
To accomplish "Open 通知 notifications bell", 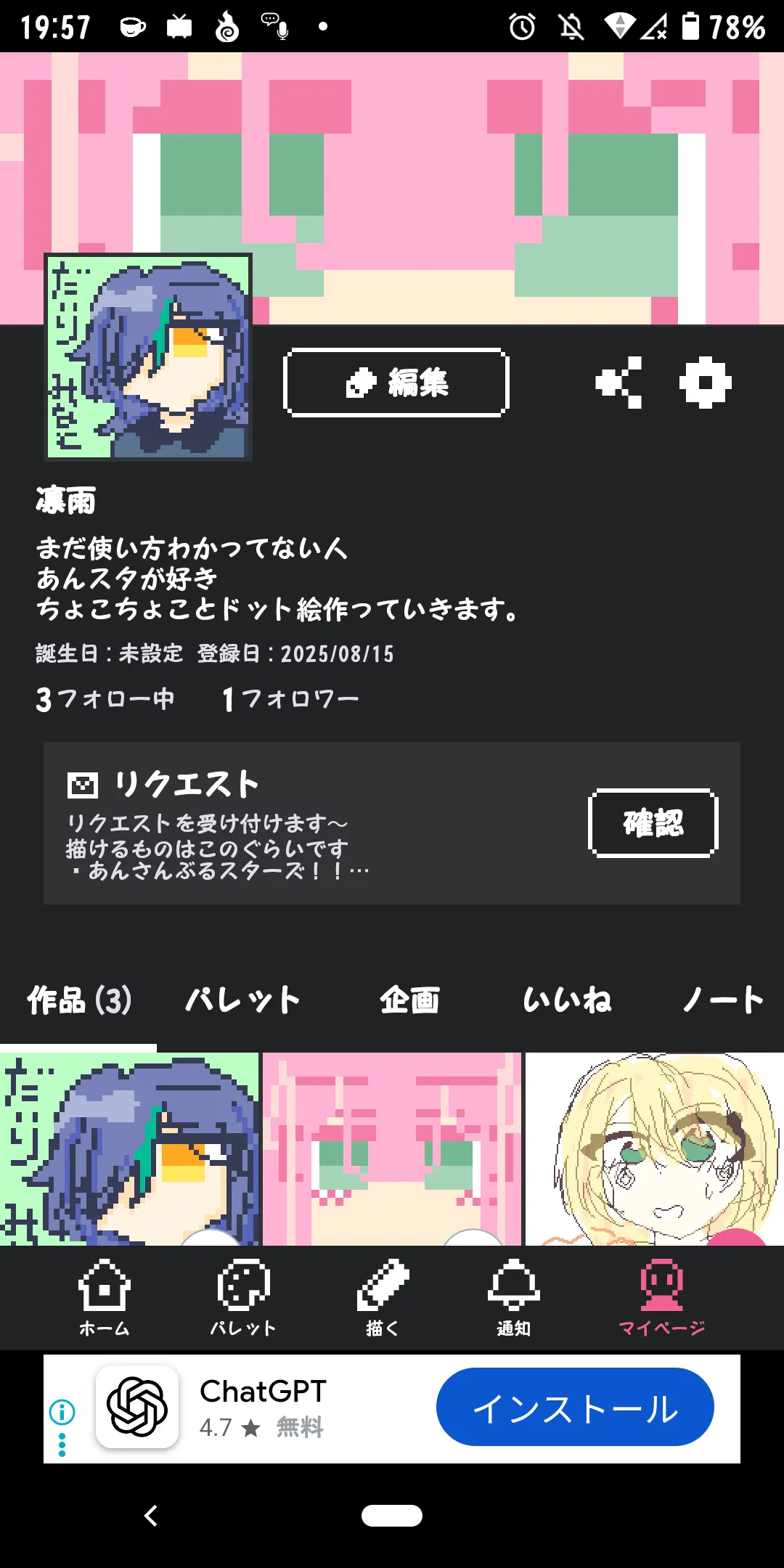I will click(x=514, y=1297).
